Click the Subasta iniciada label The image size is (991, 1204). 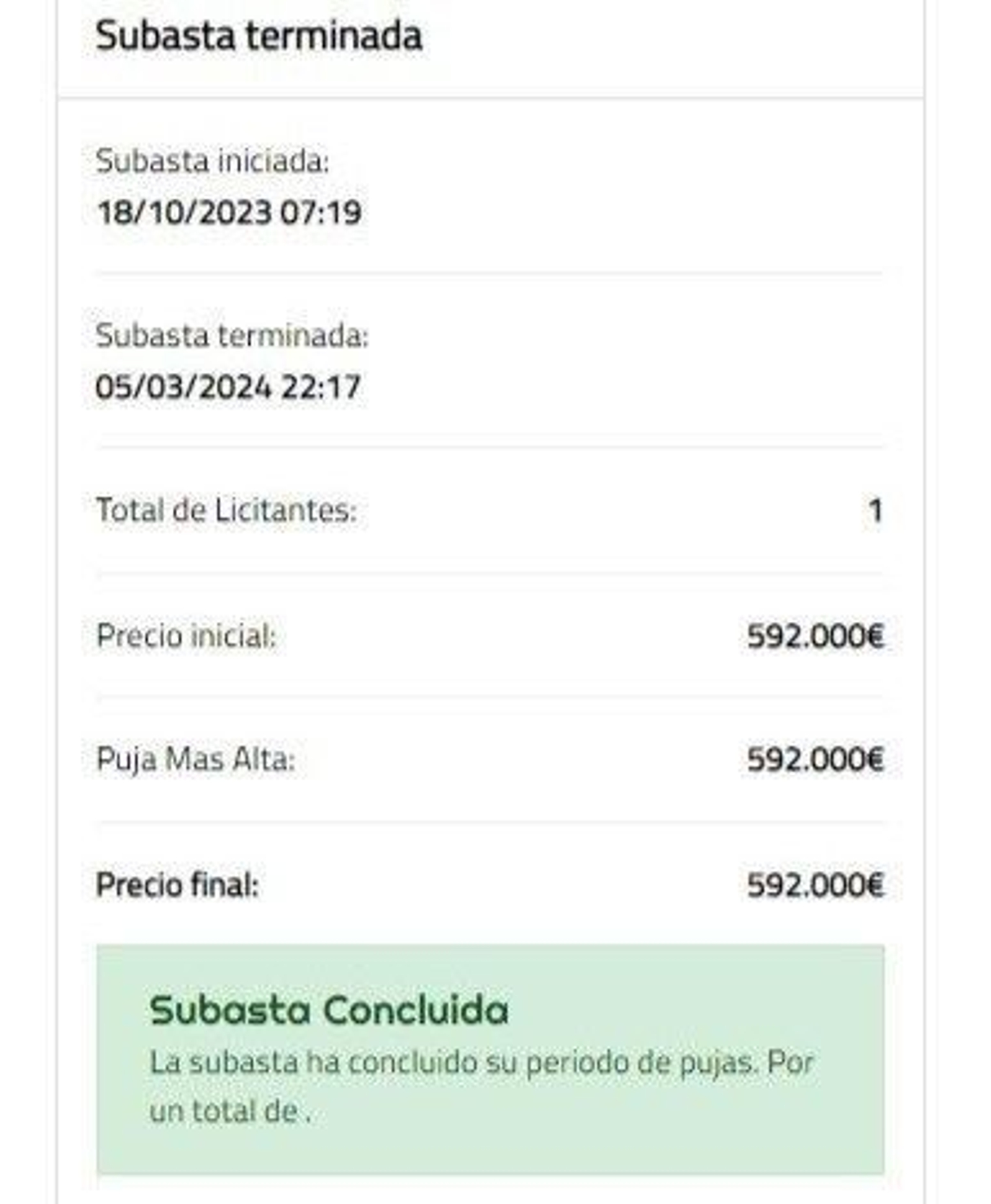tap(214, 162)
